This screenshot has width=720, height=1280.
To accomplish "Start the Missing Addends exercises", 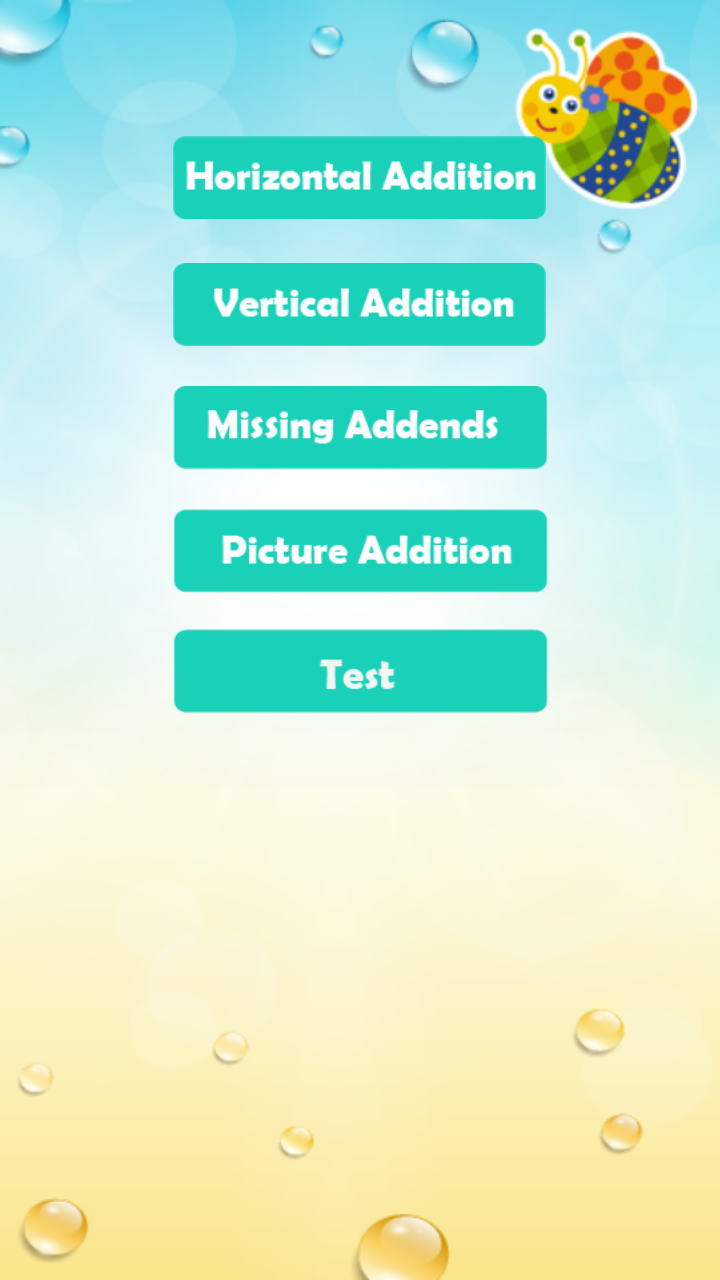I will [360, 427].
